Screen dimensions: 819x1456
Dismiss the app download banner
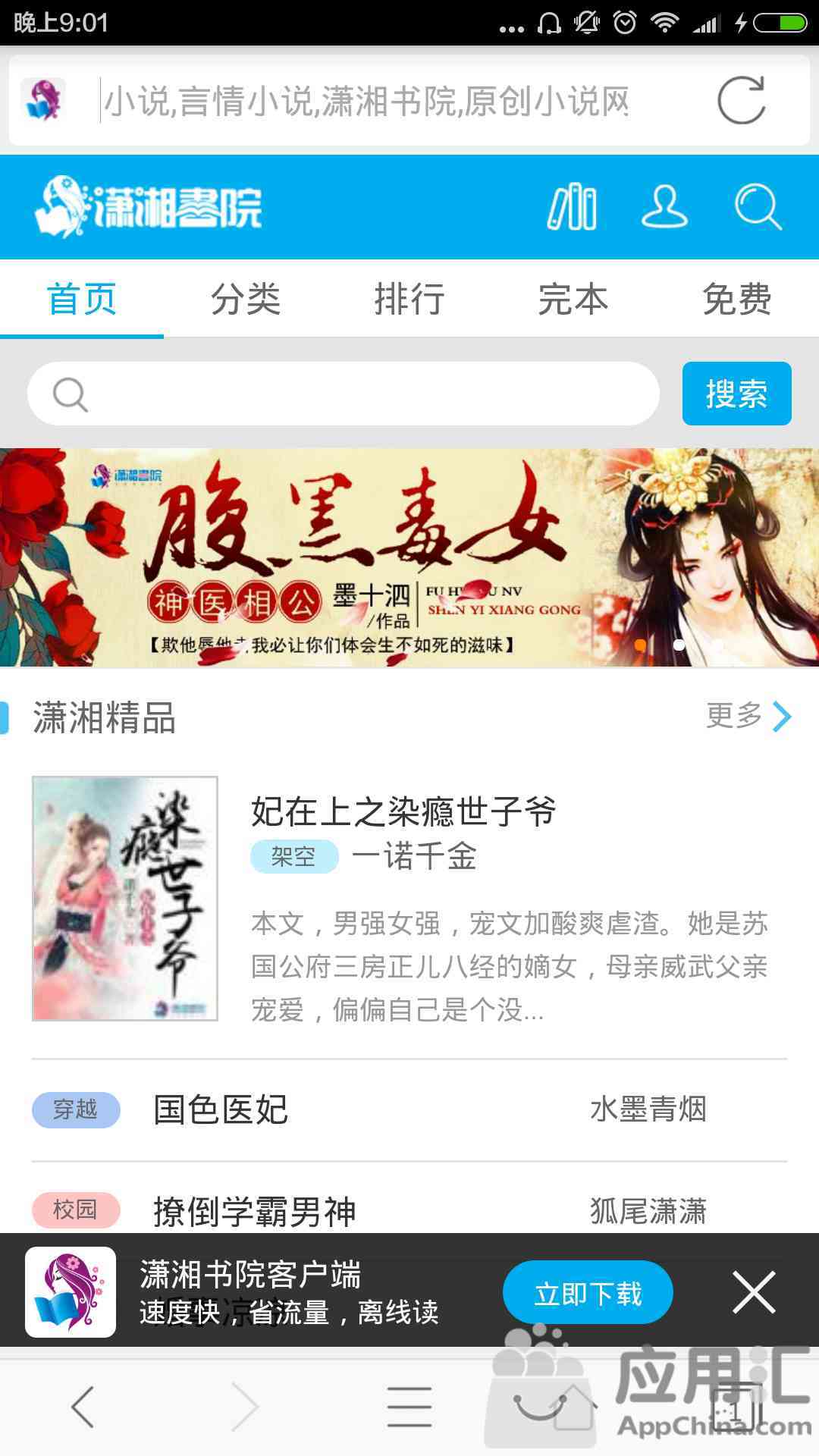point(754,1292)
